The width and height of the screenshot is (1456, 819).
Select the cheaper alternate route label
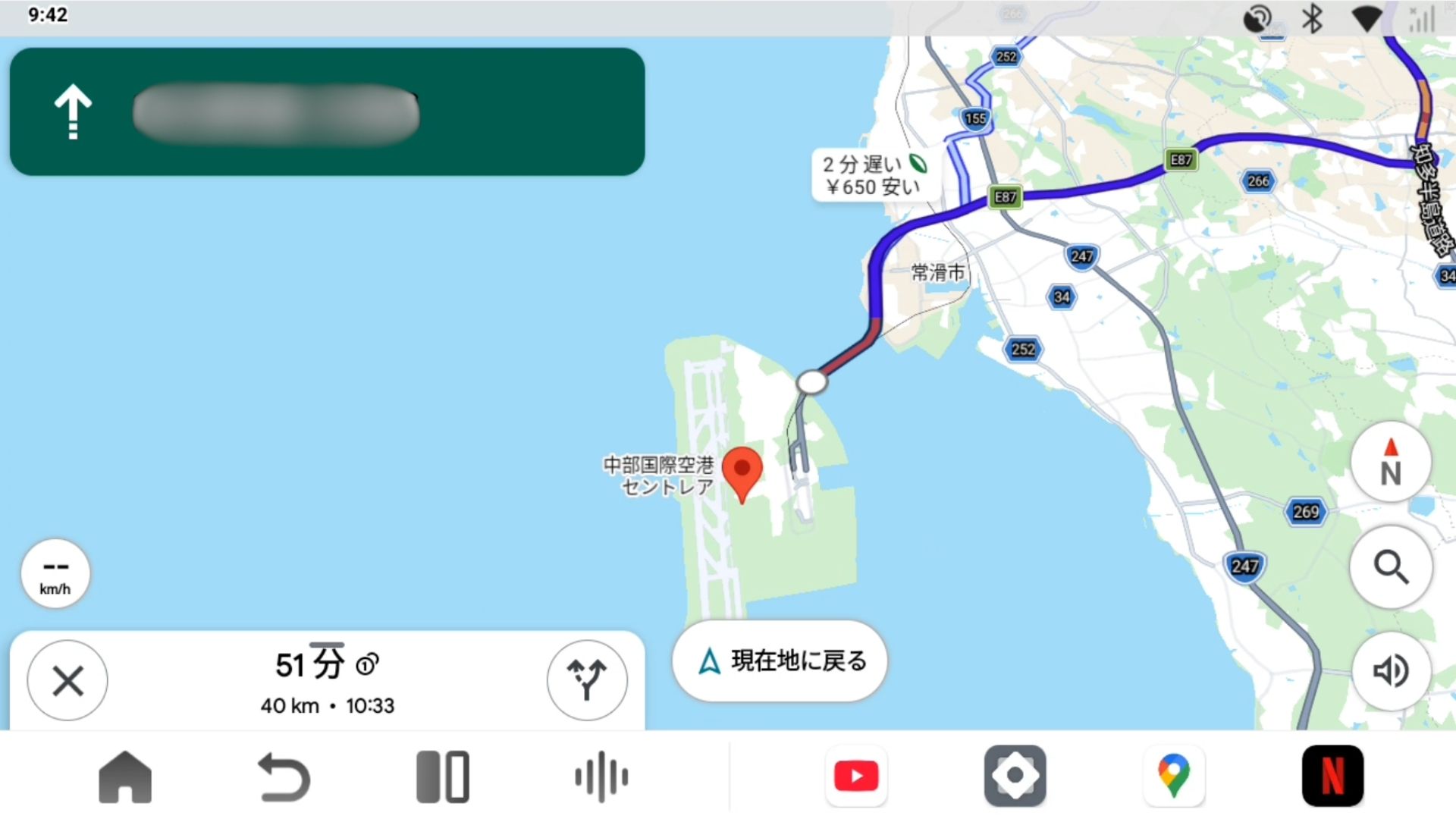[x=874, y=175]
